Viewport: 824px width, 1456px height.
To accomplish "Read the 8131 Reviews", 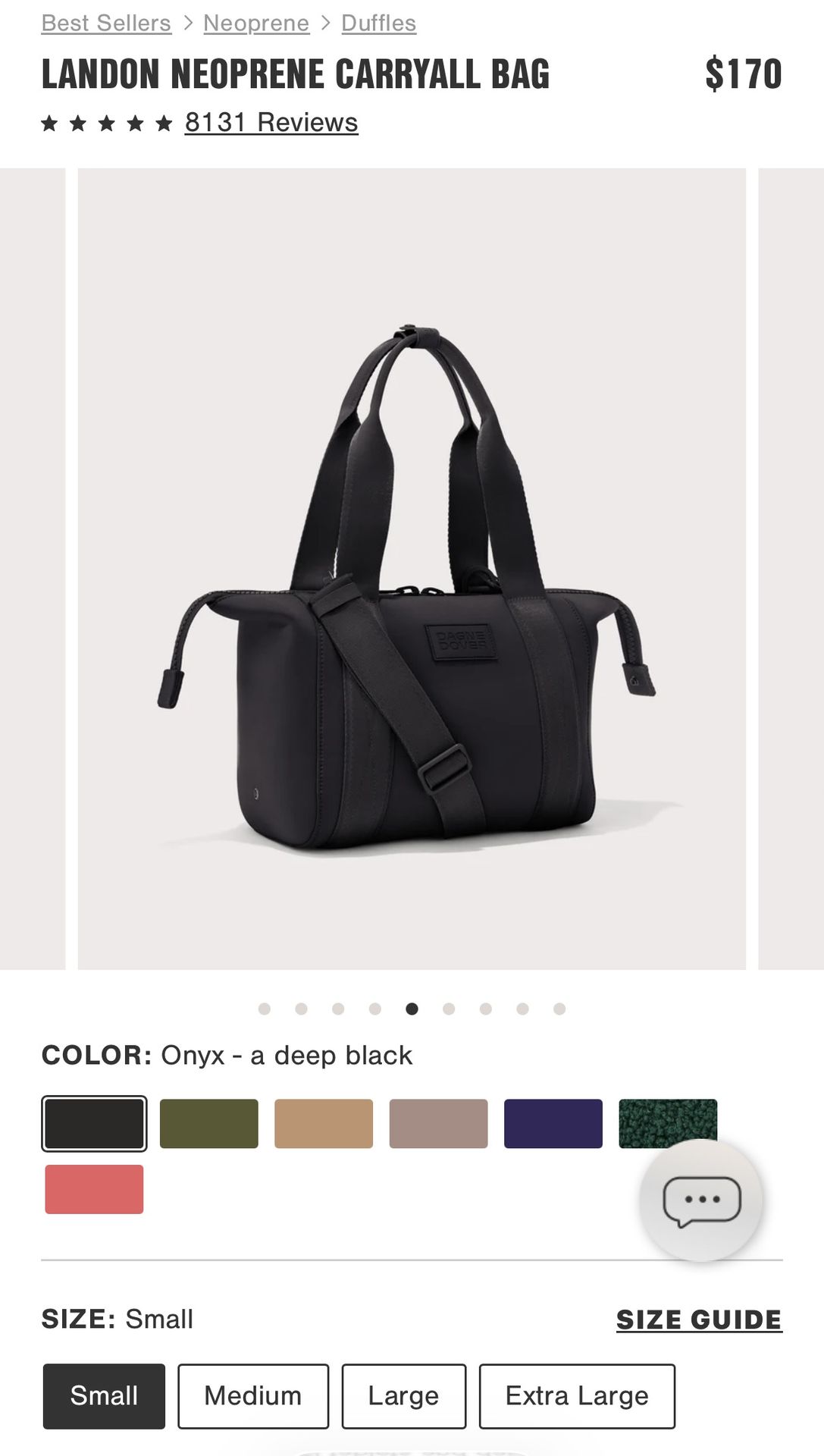I will 271,122.
